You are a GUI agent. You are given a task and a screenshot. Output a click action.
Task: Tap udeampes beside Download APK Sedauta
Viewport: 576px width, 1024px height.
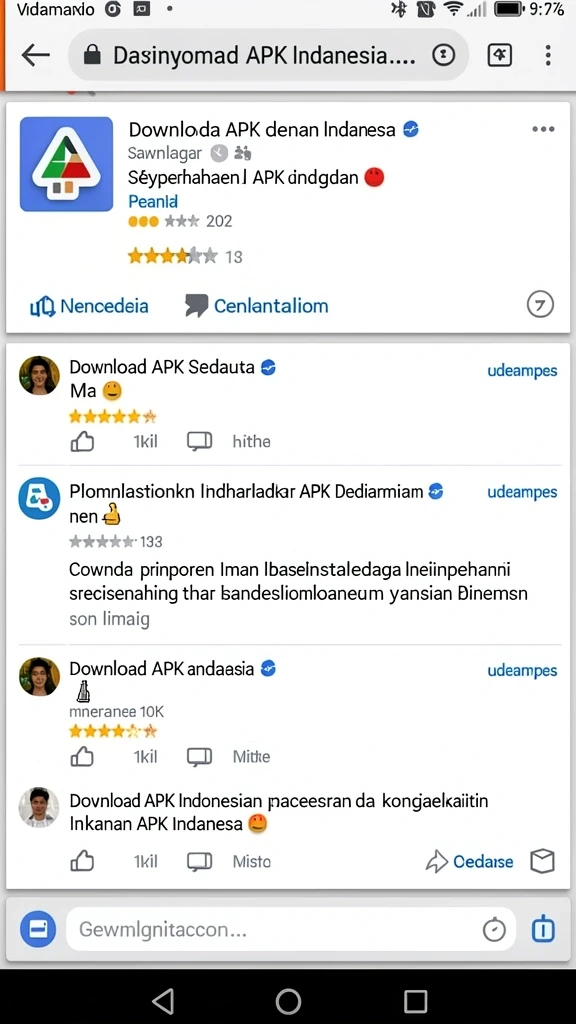522,371
